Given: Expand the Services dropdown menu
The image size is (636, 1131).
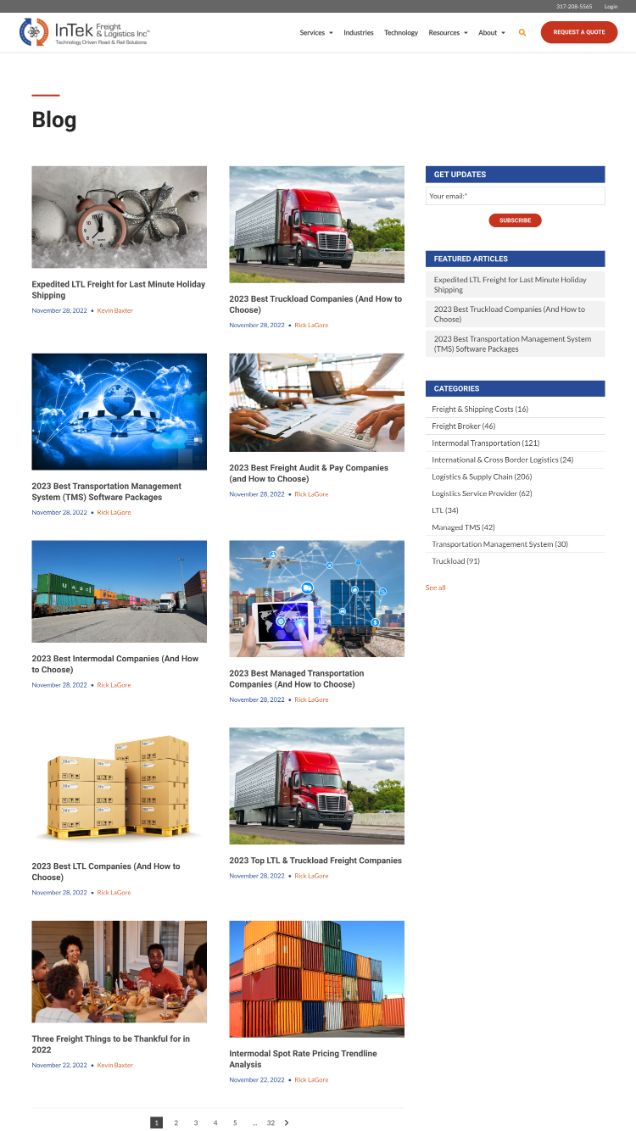Looking at the screenshot, I should (x=316, y=32).
